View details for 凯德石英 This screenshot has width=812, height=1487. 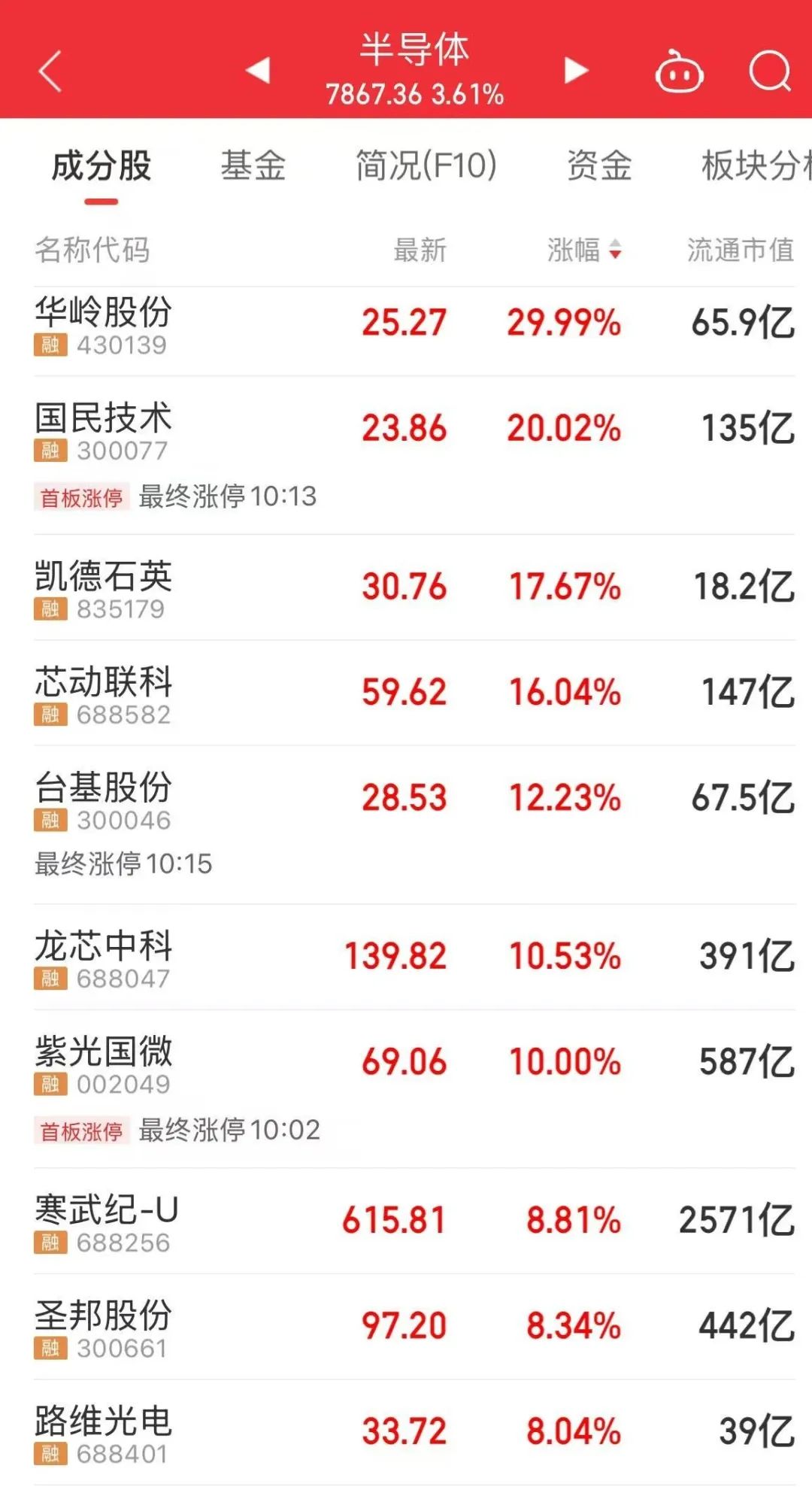[414, 587]
